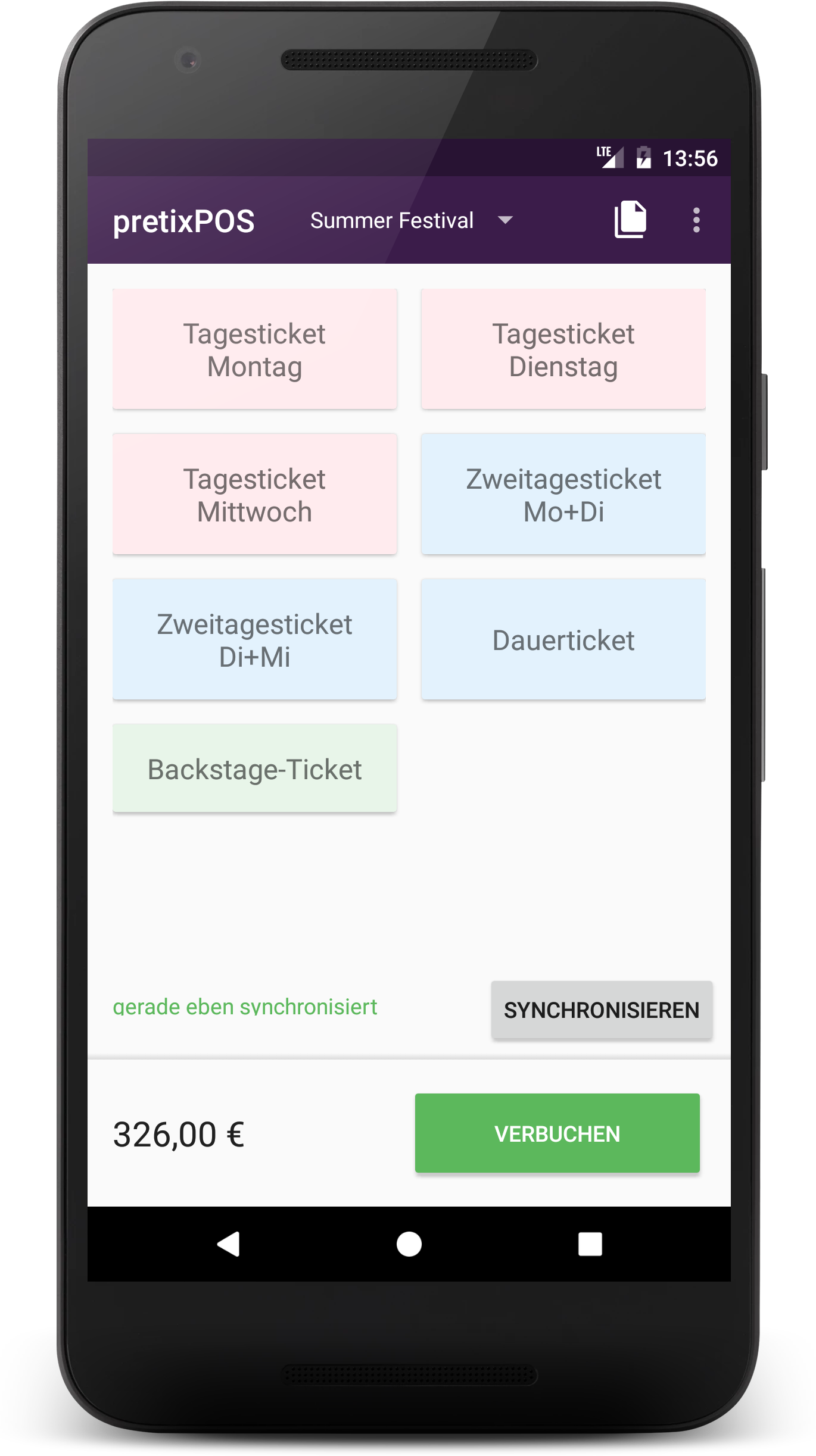Open the overflow menu
The height and width of the screenshot is (1456, 816).
click(x=696, y=220)
